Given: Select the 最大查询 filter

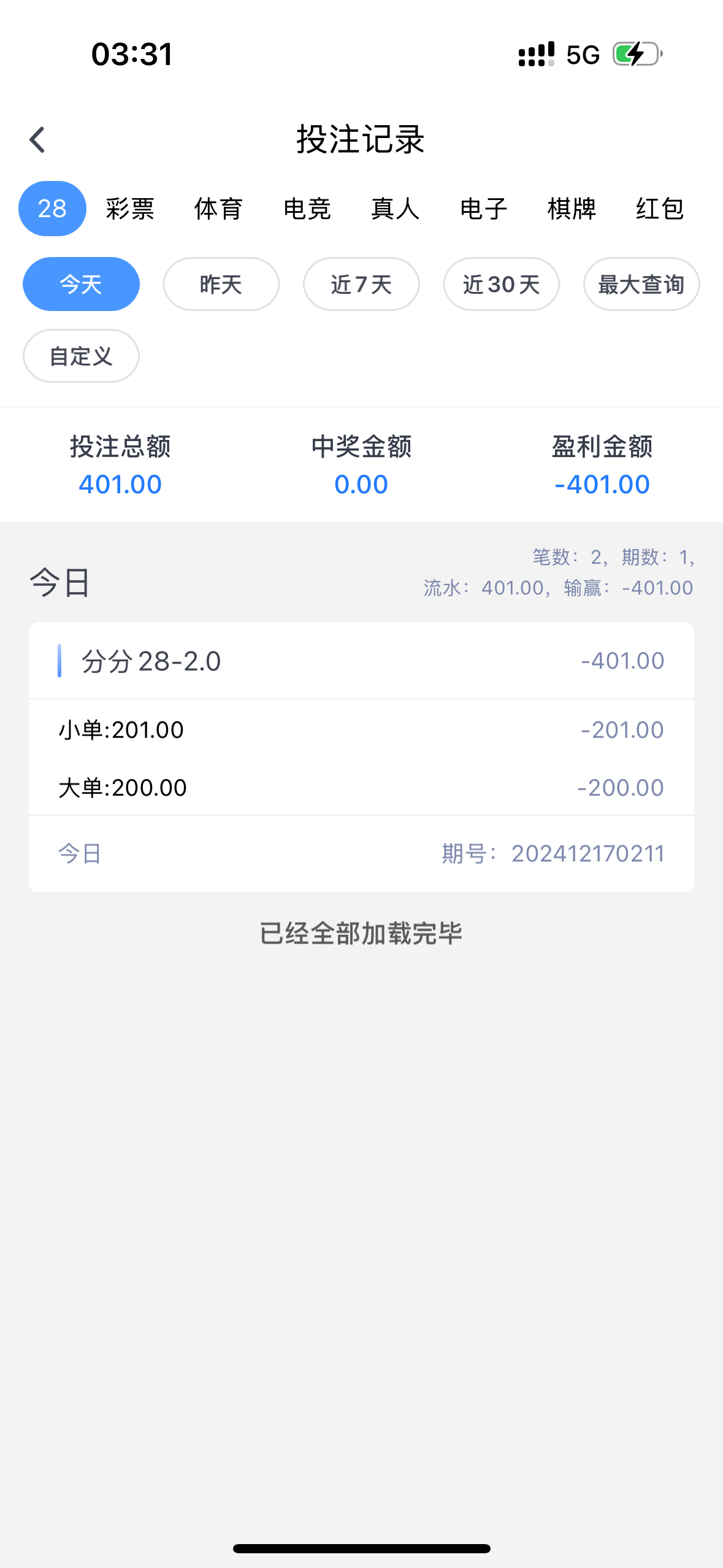Looking at the screenshot, I should coord(641,284).
